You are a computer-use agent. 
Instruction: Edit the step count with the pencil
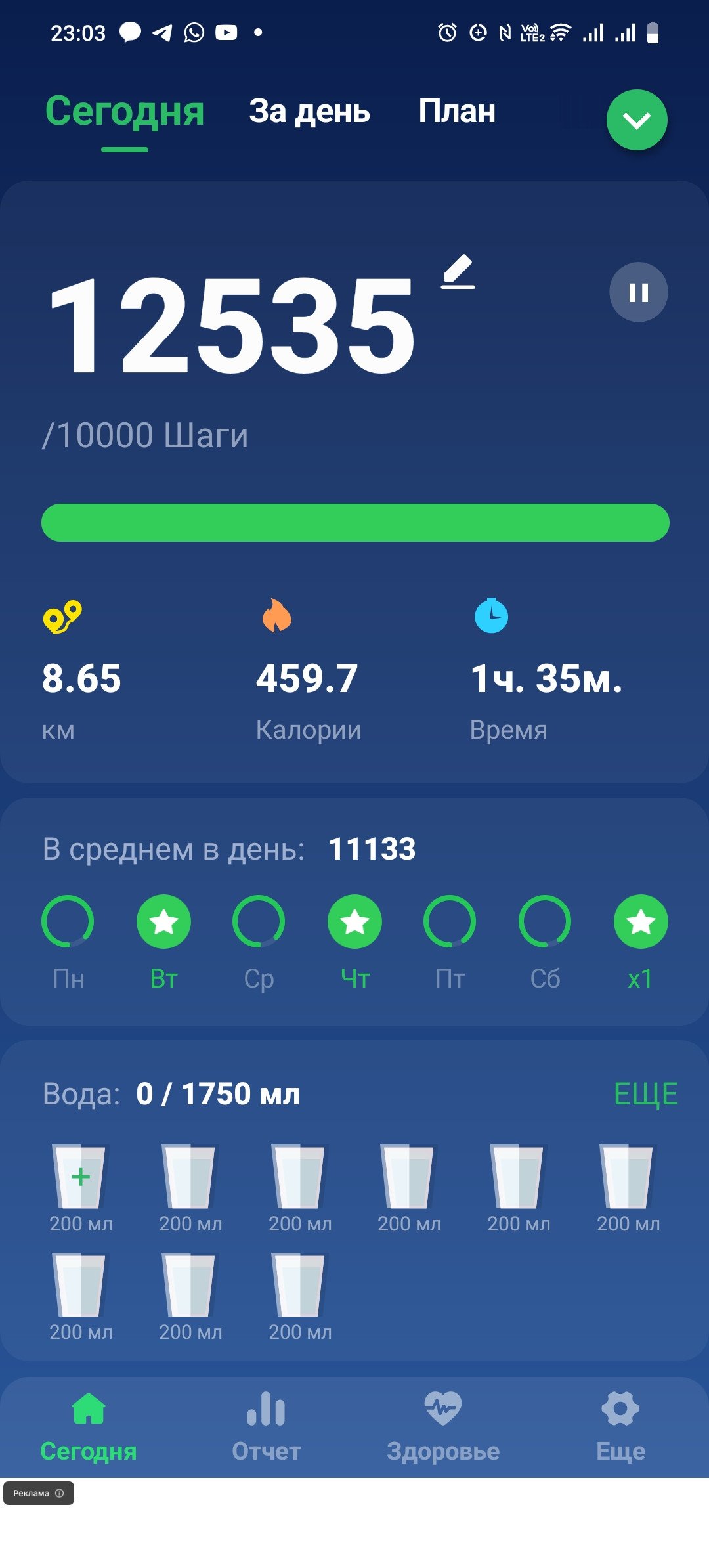458,272
